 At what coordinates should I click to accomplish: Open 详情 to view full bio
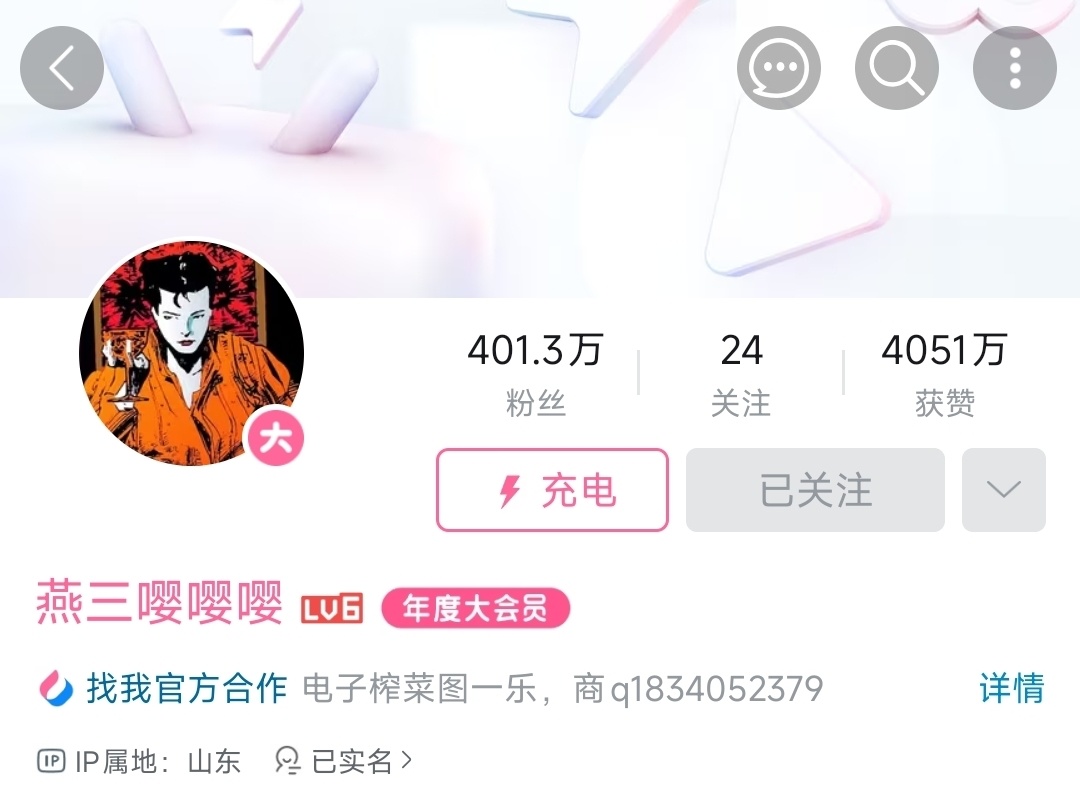(x=1011, y=688)
